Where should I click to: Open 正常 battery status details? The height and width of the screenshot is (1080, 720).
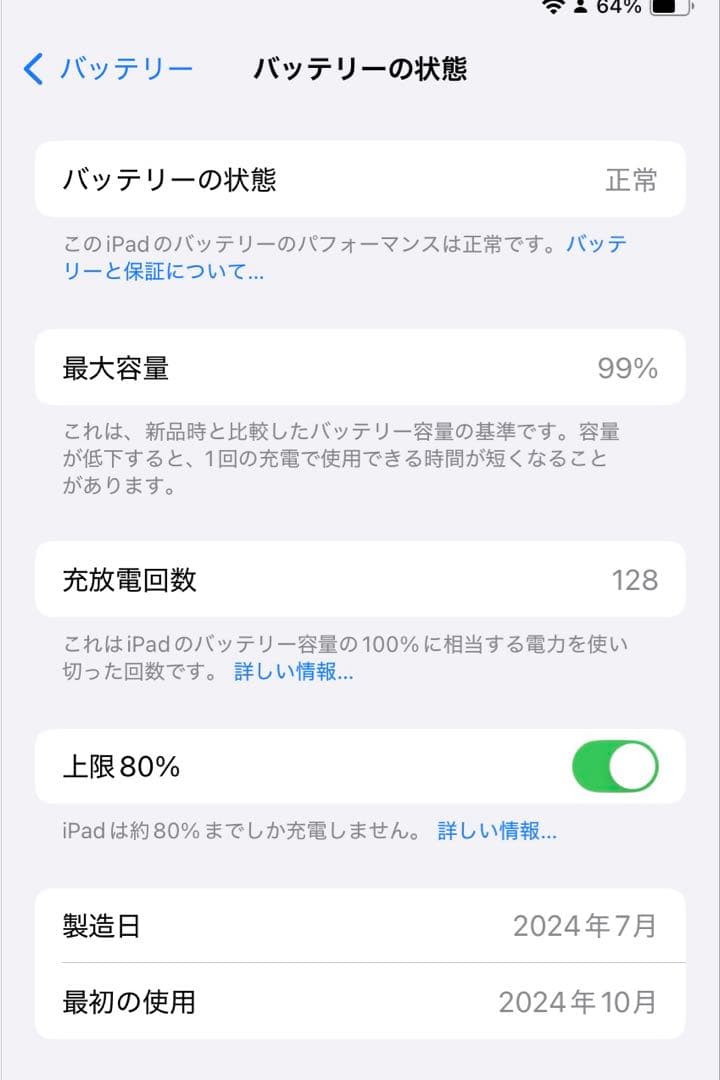click(630, 180)
